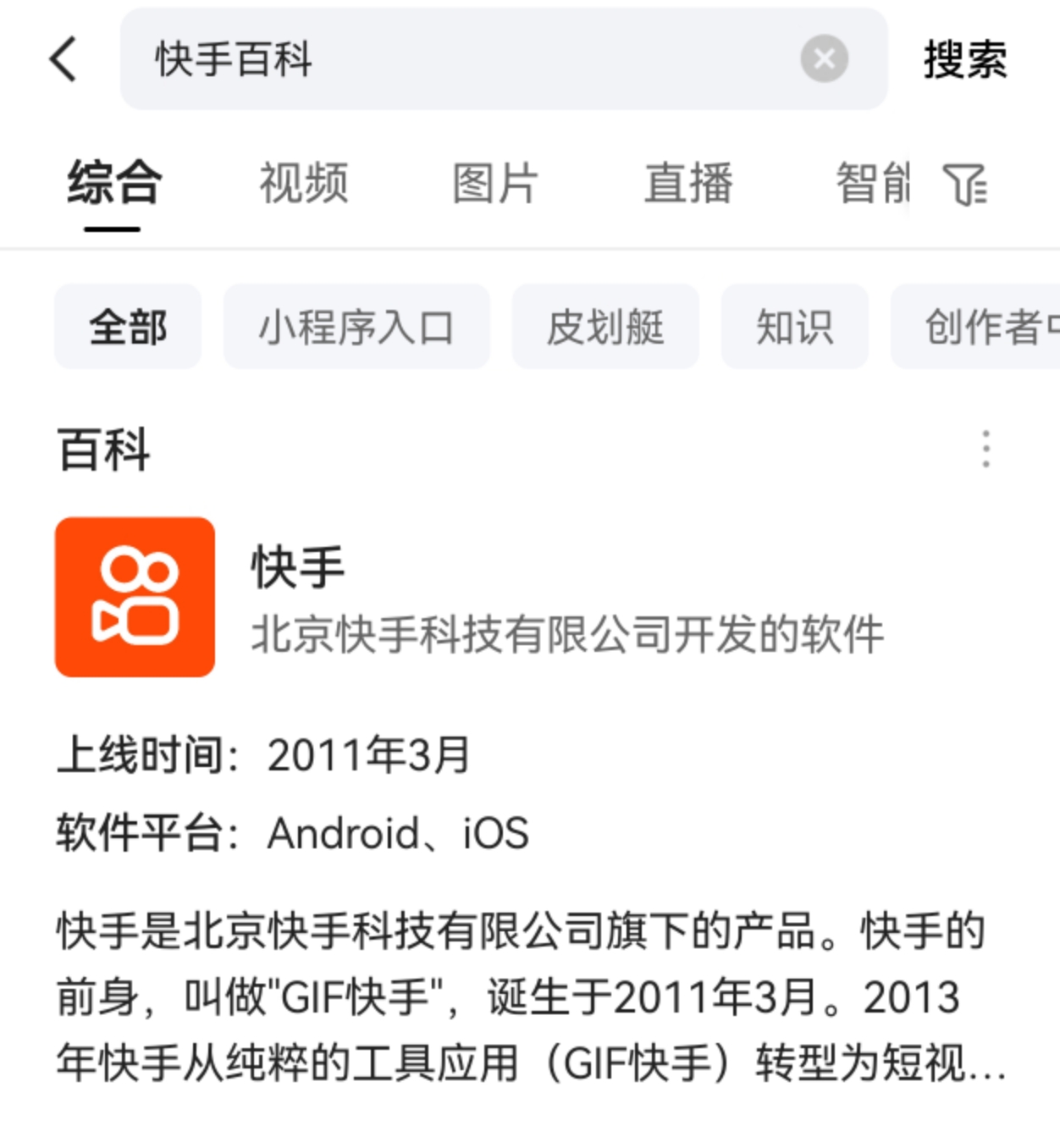Open the filter funnel icon
This screenshot has height=1148, width=1060.
click(965, 185)
